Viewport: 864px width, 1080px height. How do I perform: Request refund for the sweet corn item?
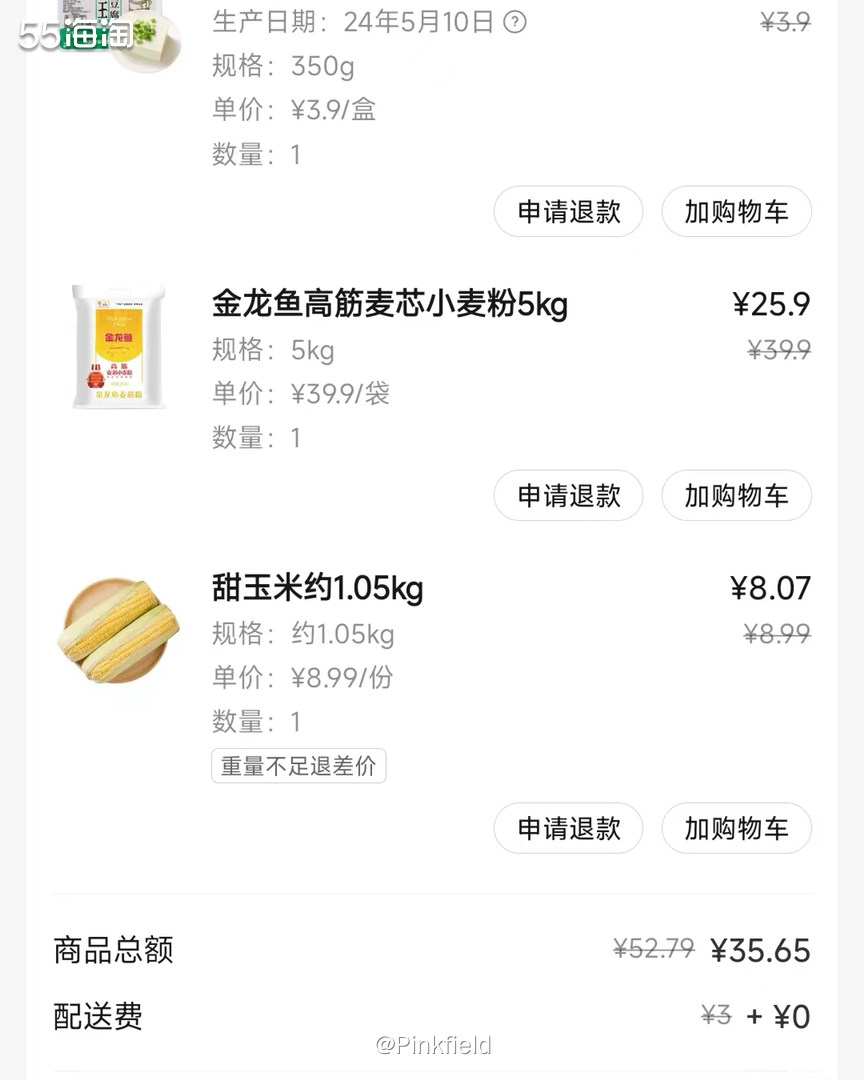[568, 828]
